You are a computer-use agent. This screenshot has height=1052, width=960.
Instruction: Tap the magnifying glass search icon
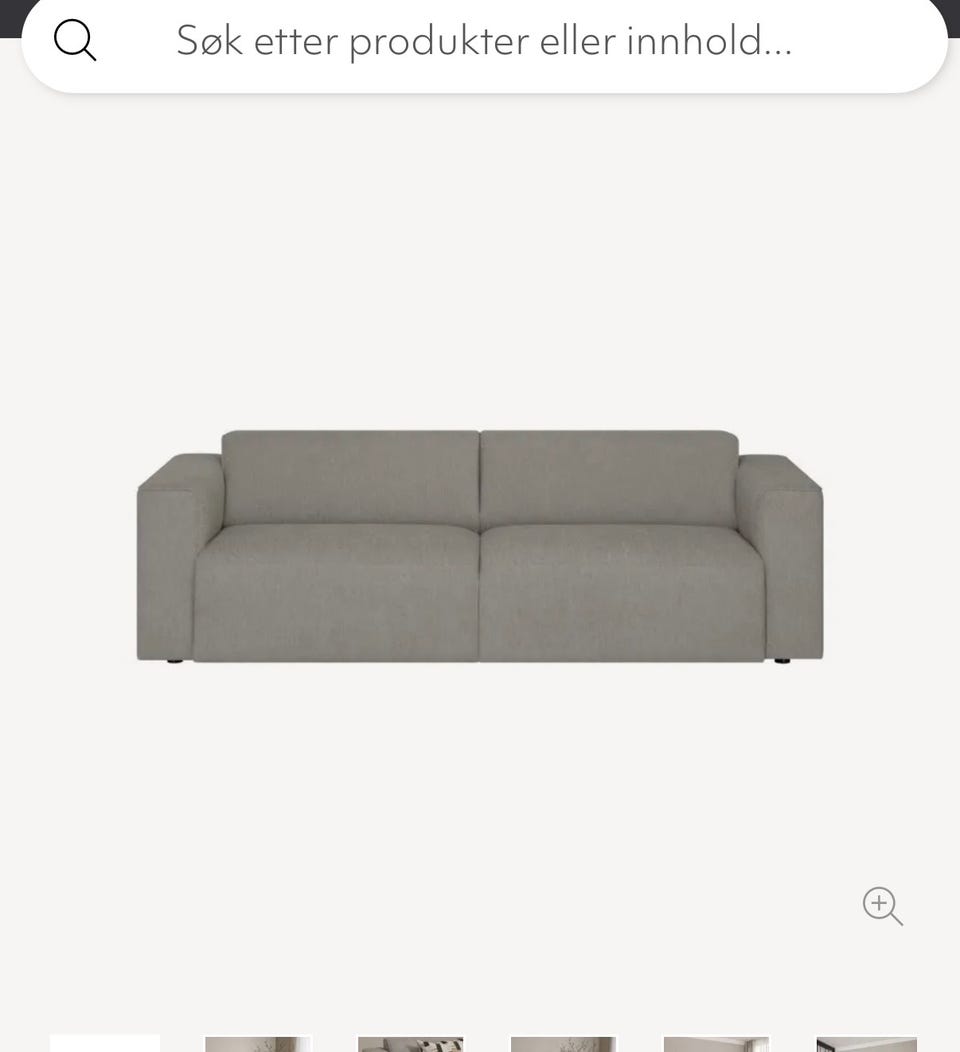(75, 41)
